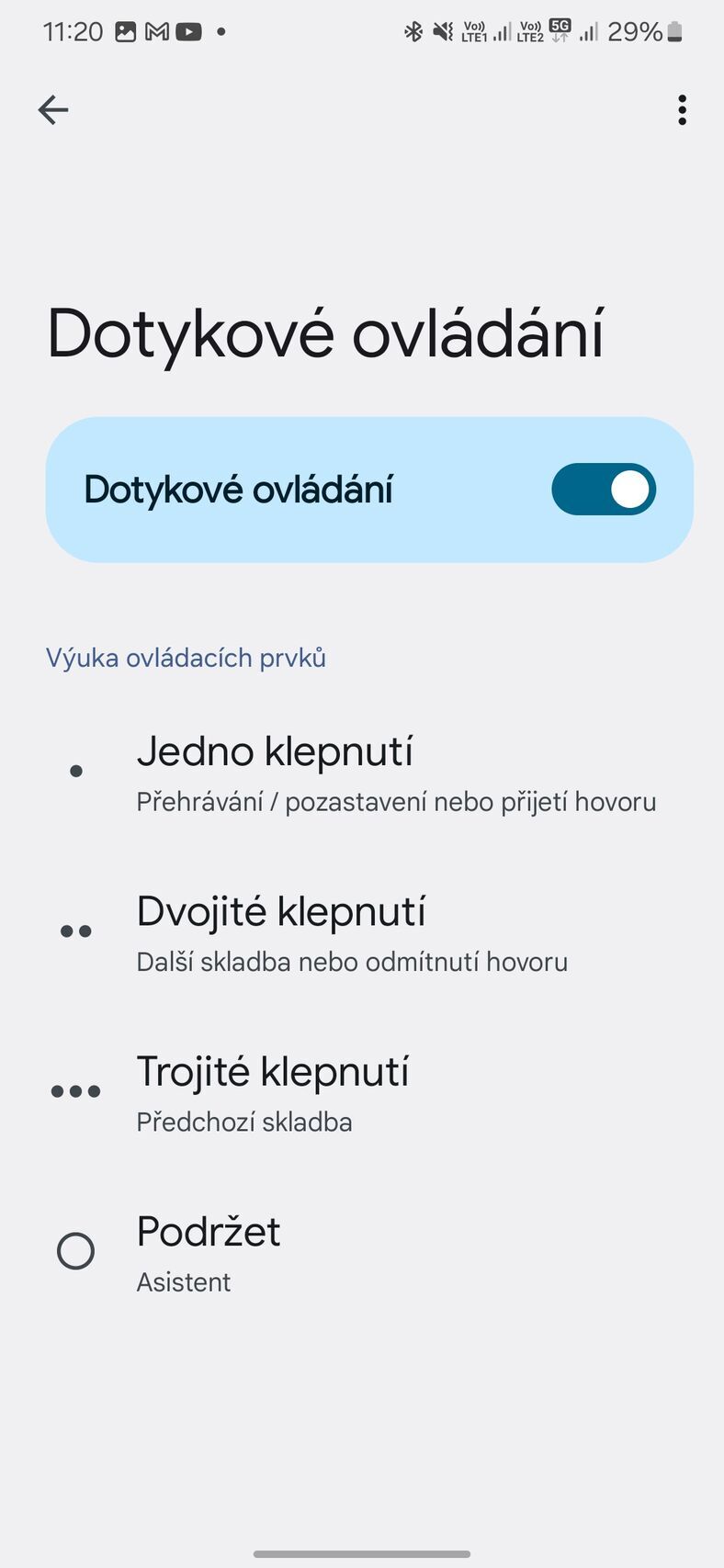
Task: Change the Podržet action from Asistent
Action: [368, 1253]
